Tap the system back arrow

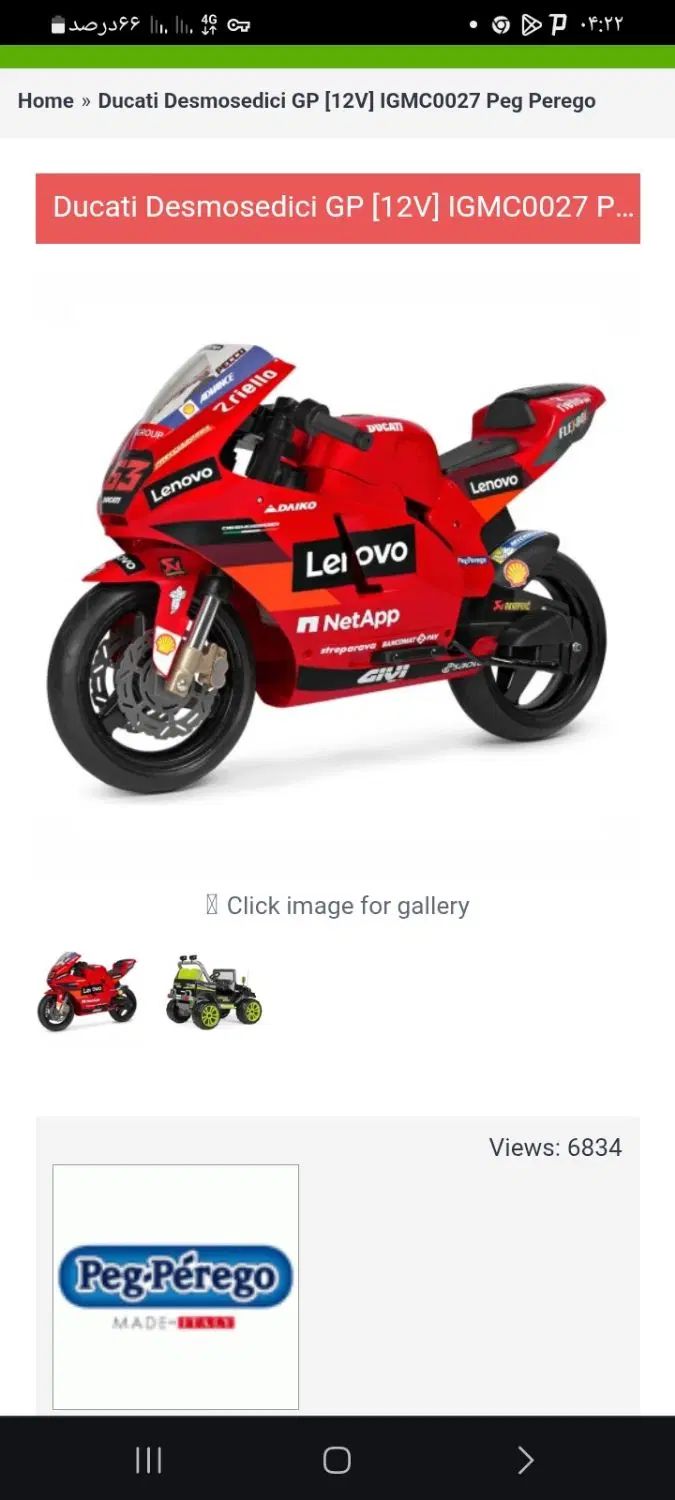525,1460
